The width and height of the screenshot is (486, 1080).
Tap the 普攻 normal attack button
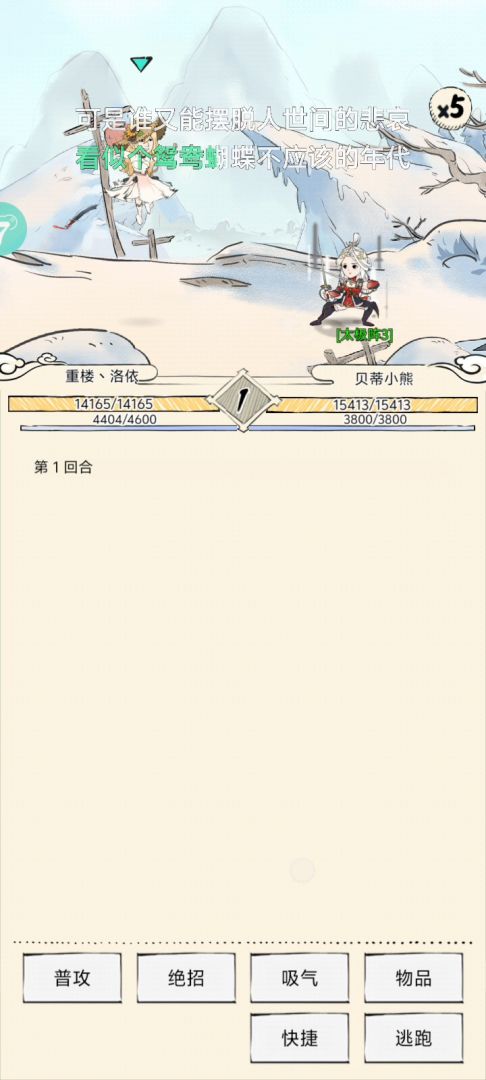[72, 977]
